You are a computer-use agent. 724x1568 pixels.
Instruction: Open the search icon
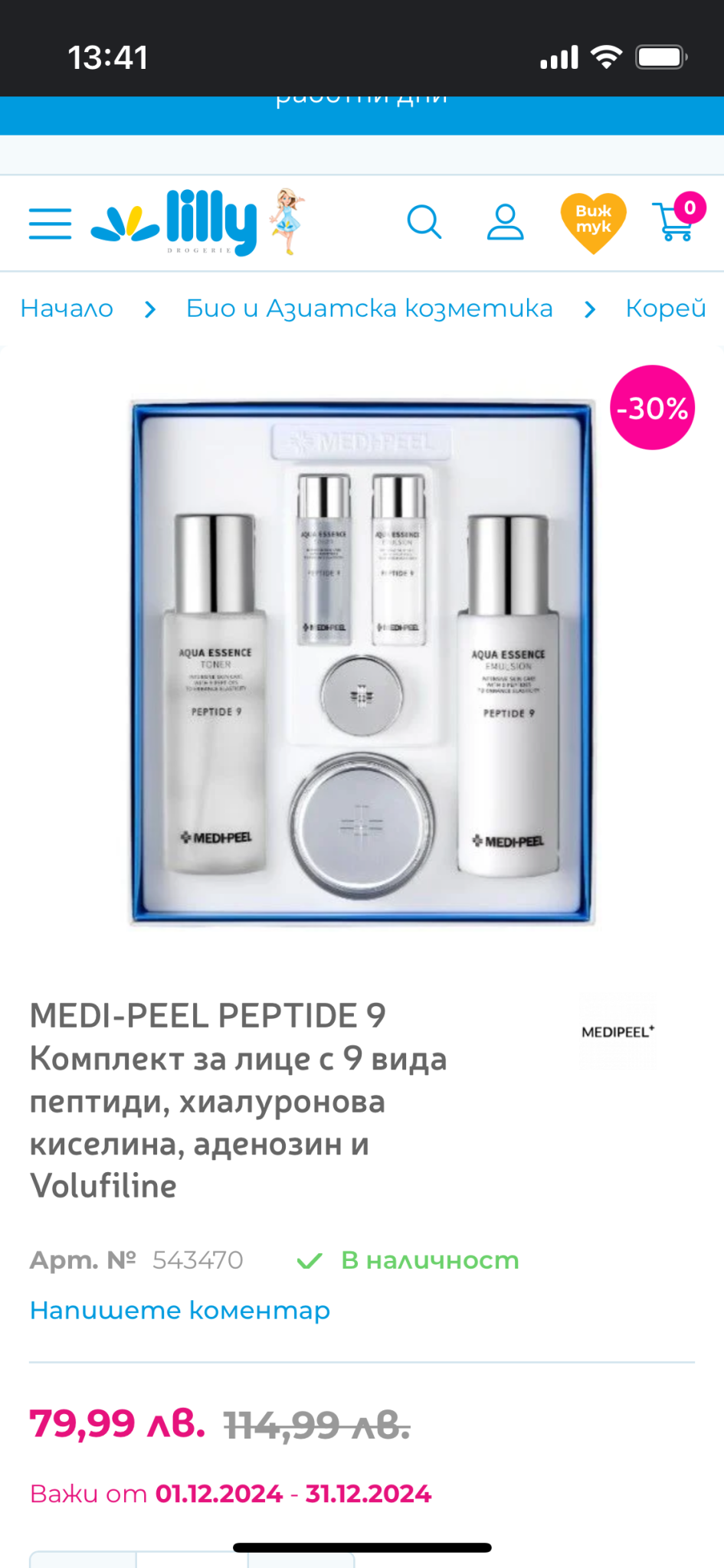(424, 223)
